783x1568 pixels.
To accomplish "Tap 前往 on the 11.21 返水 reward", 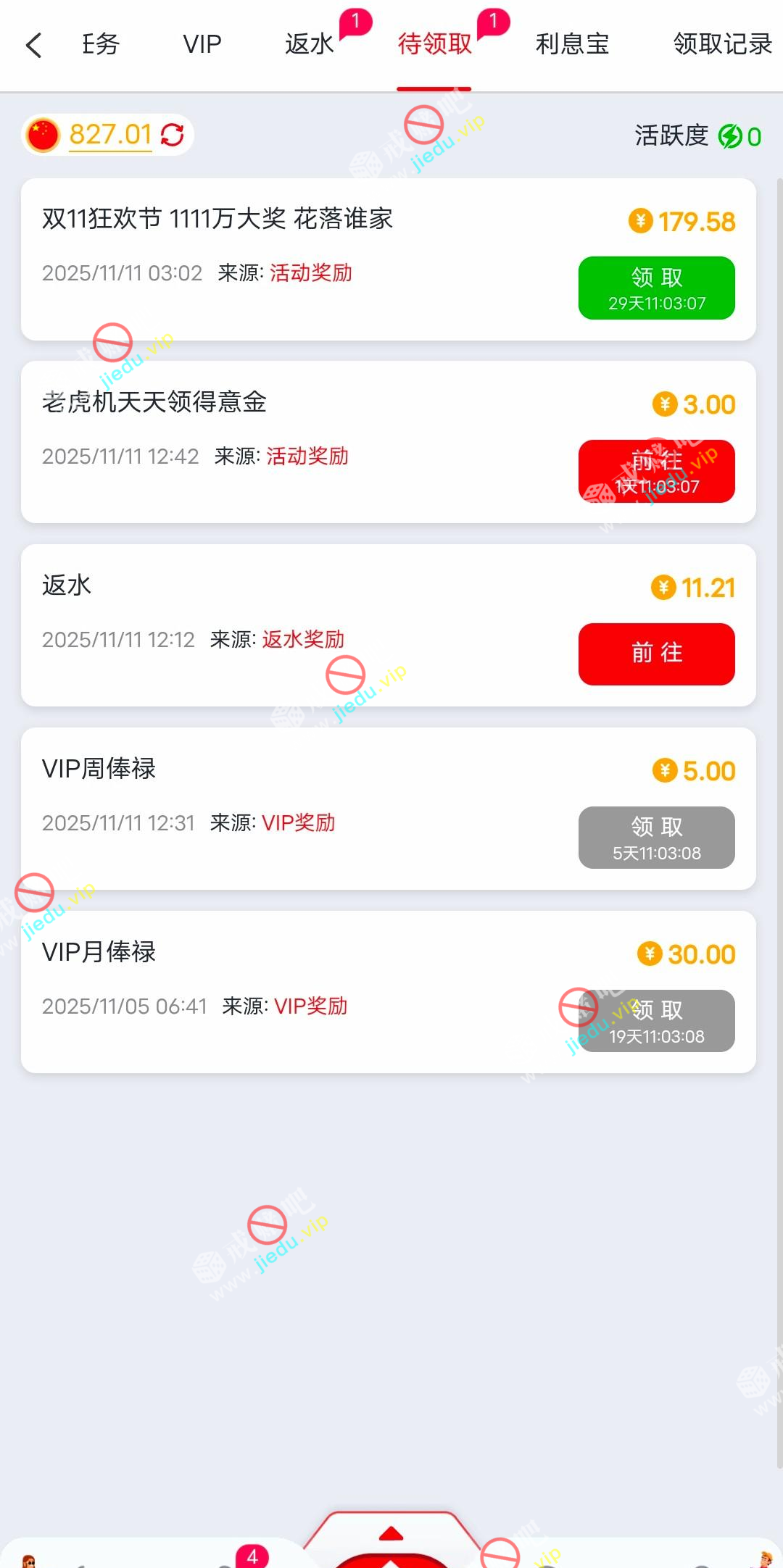I will pos(656,654).
